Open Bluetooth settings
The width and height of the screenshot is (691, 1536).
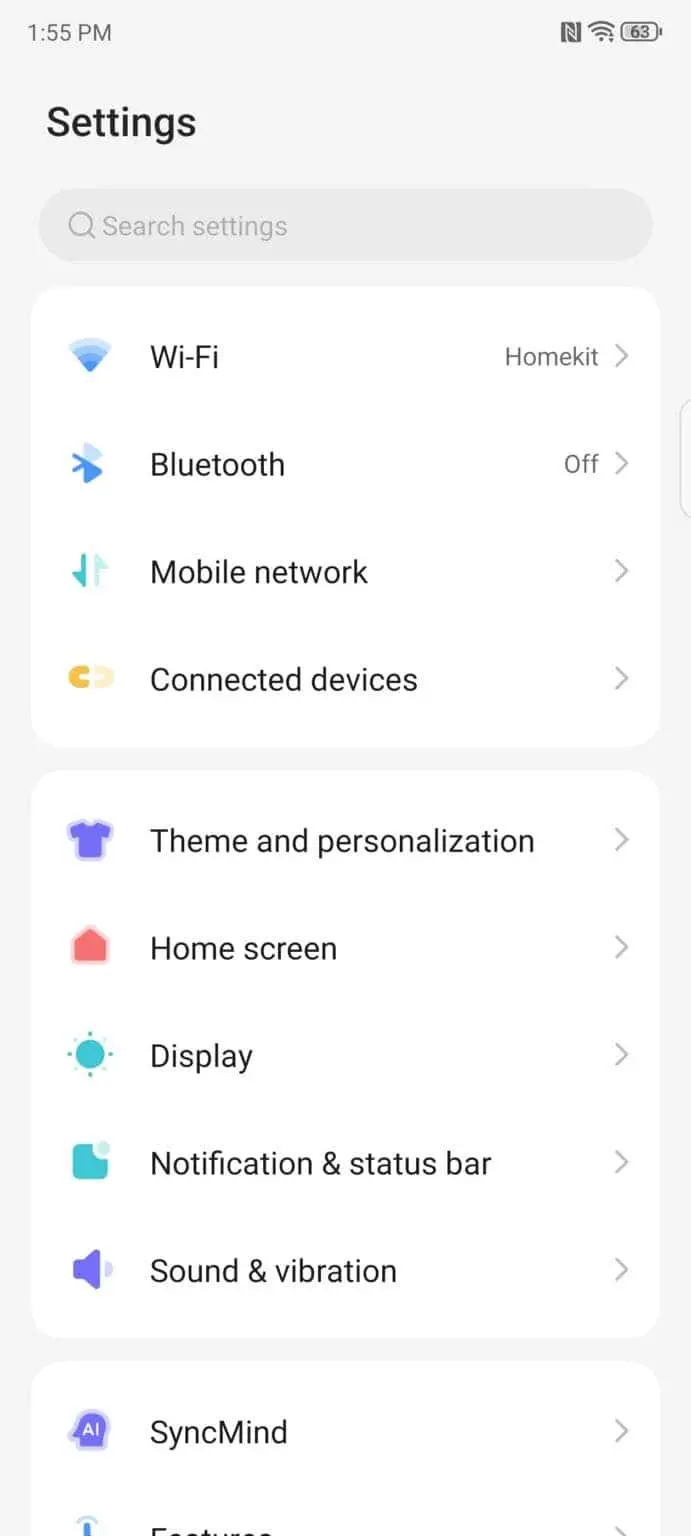(345, 465)
